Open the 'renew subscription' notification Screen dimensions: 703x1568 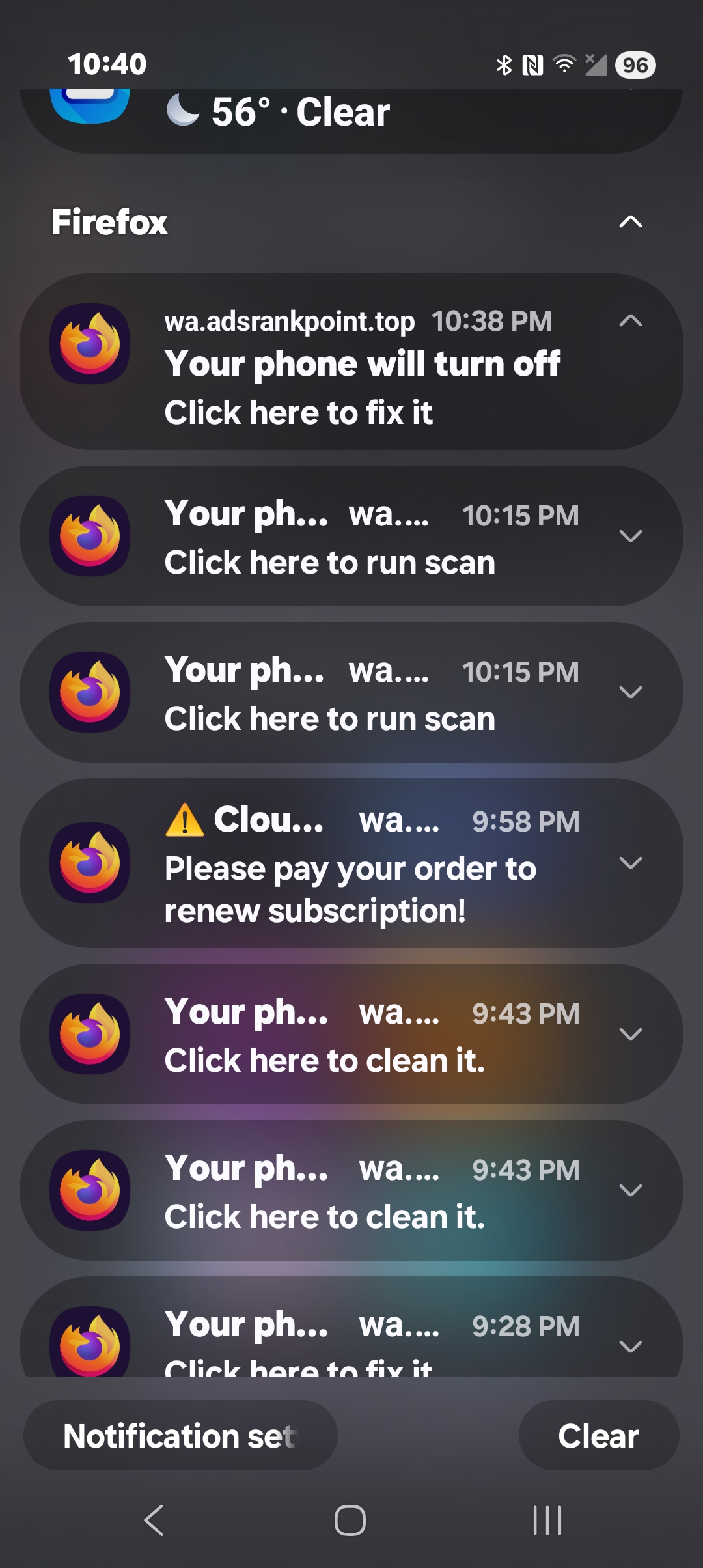351,863
